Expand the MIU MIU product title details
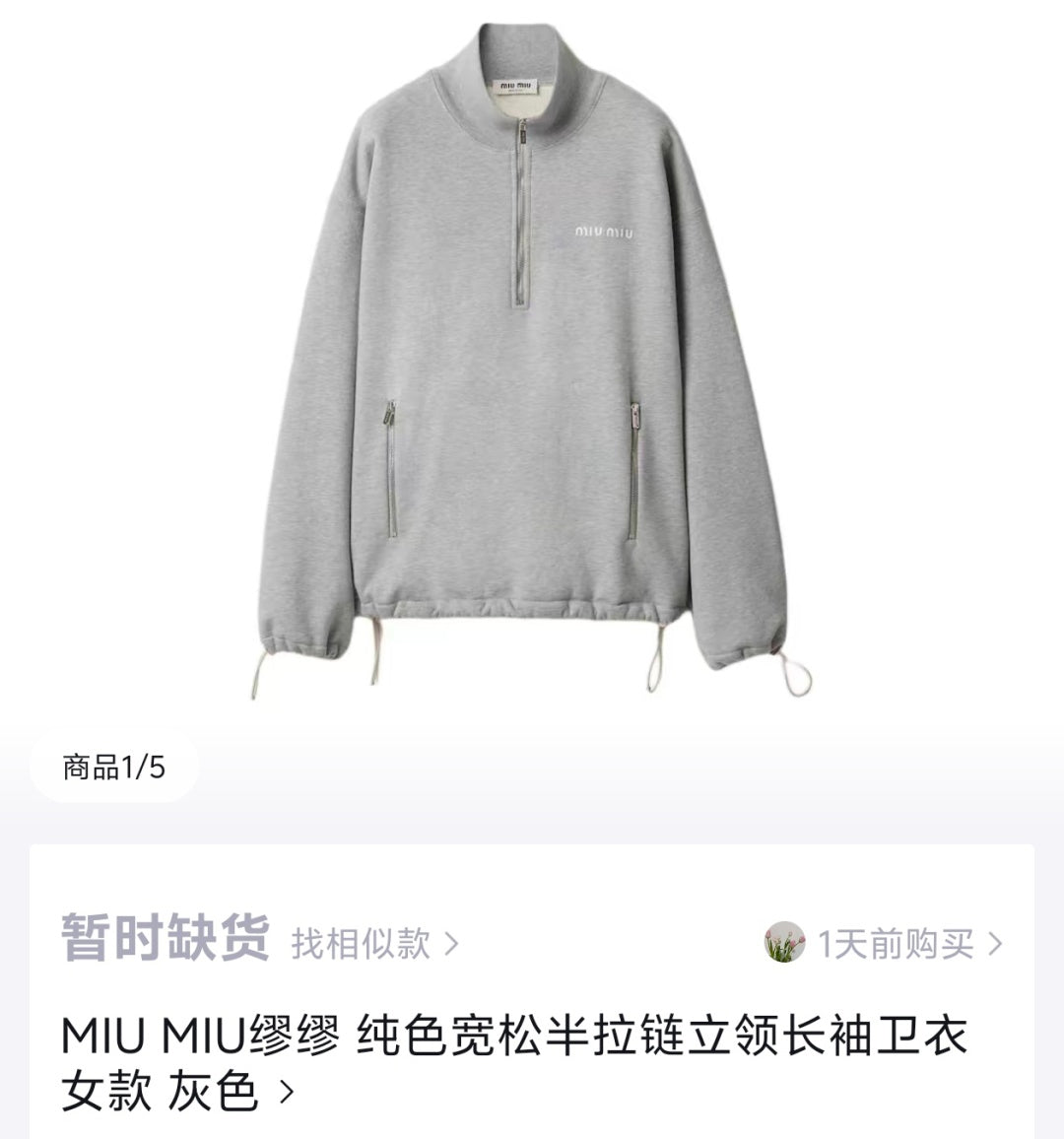The image size is (1064, 1139). tap(512, 1064)
